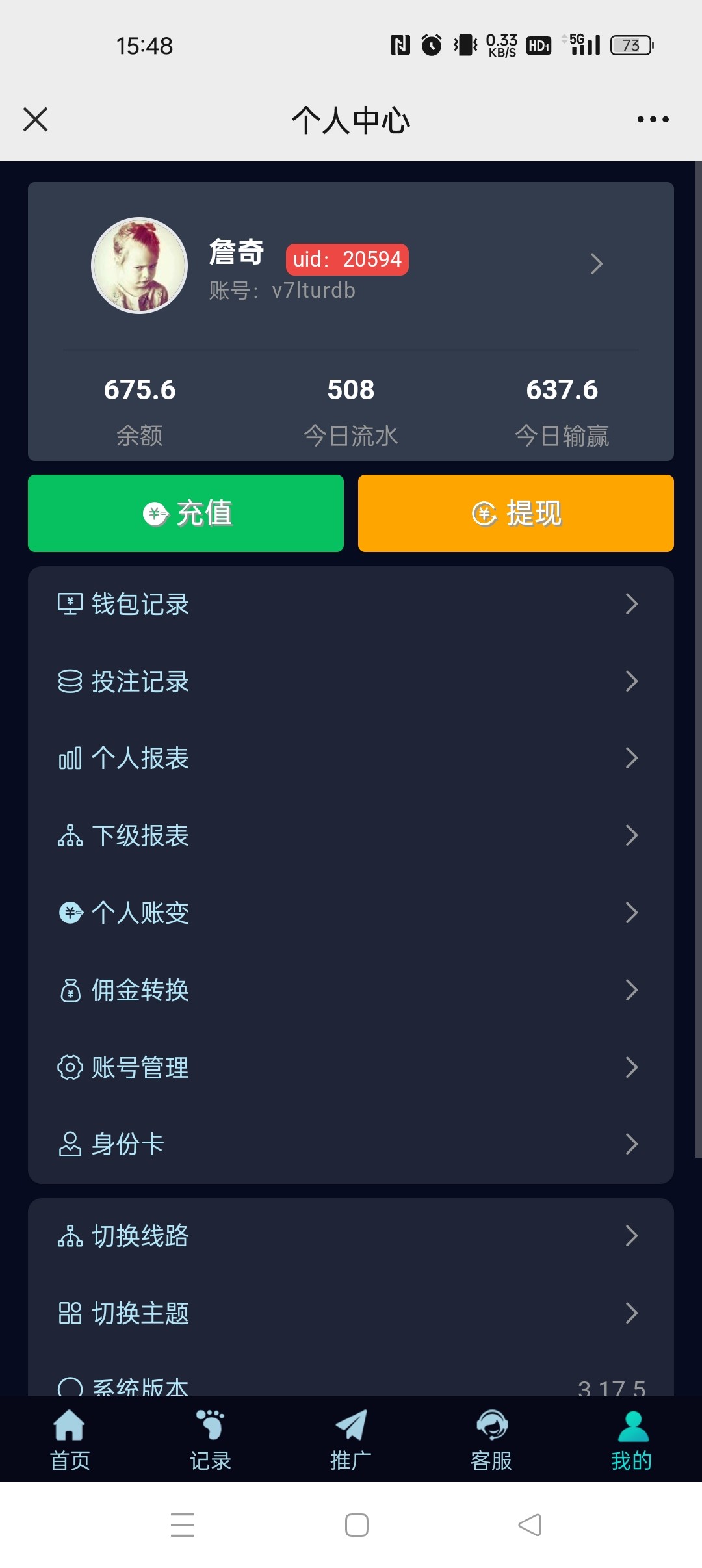Viewport: 702px width, 1568px height.
Task: Open 个人报表
Action: pos(351,758)
